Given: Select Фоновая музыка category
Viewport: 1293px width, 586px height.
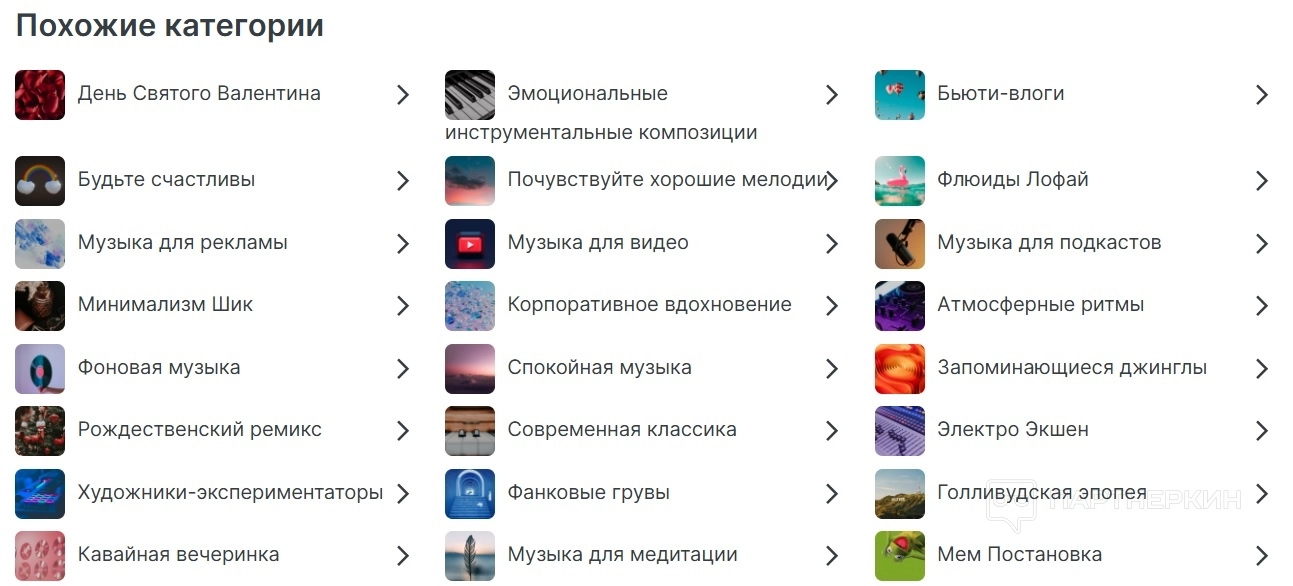Looking at the screenshot, I should point(158,368).
